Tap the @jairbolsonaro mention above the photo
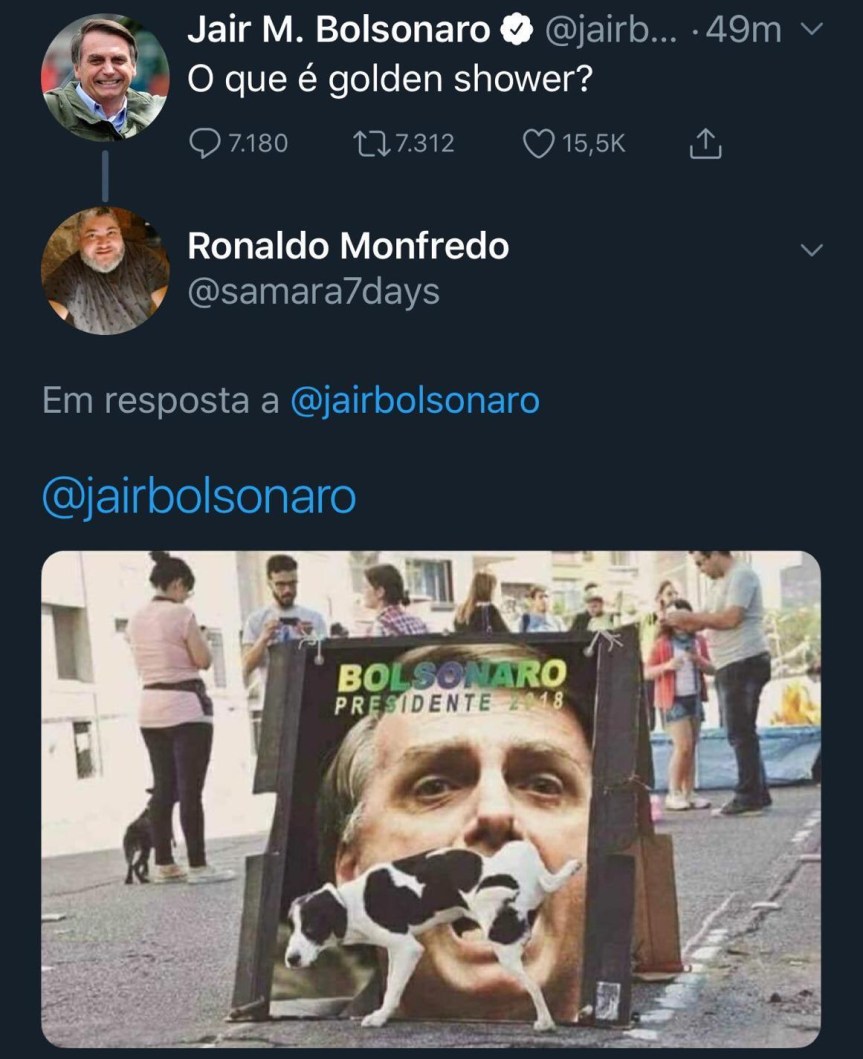This screenshot has height=1059, width=863. click(199, 497)
